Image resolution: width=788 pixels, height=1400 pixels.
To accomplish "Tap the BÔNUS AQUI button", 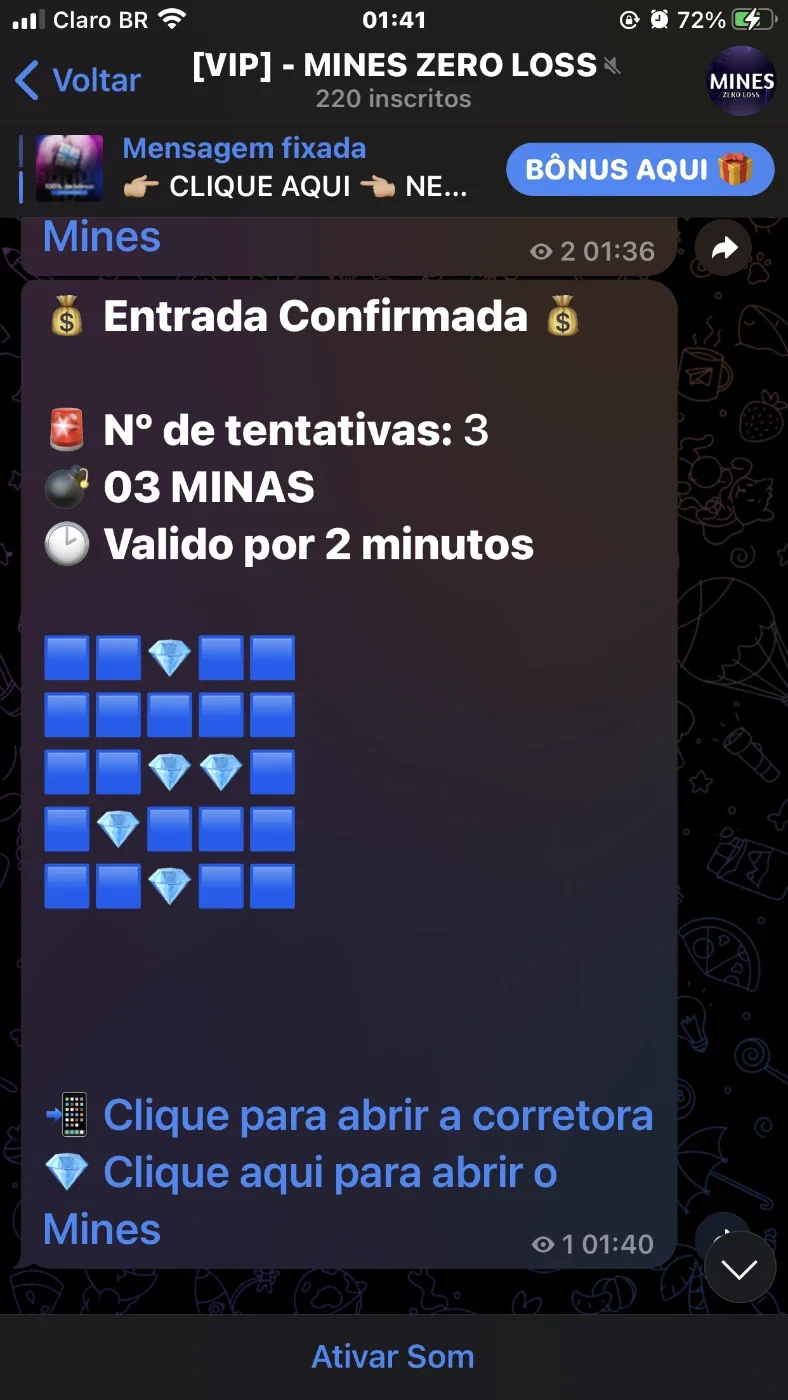I will coord(640,169).
